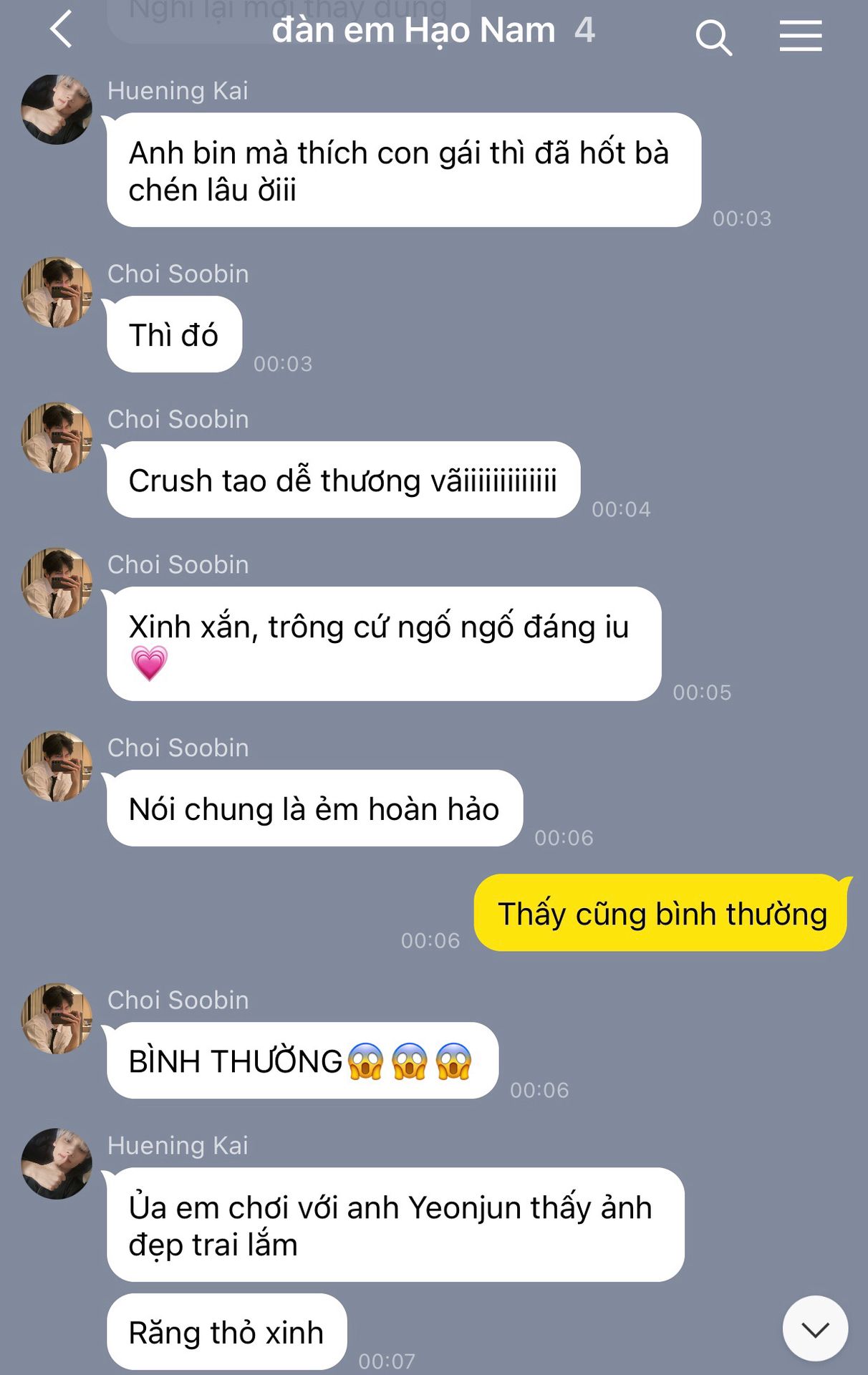
Task: Open Choi Soobin's avatar beside 'Thì đó' message
Action: 57,293
